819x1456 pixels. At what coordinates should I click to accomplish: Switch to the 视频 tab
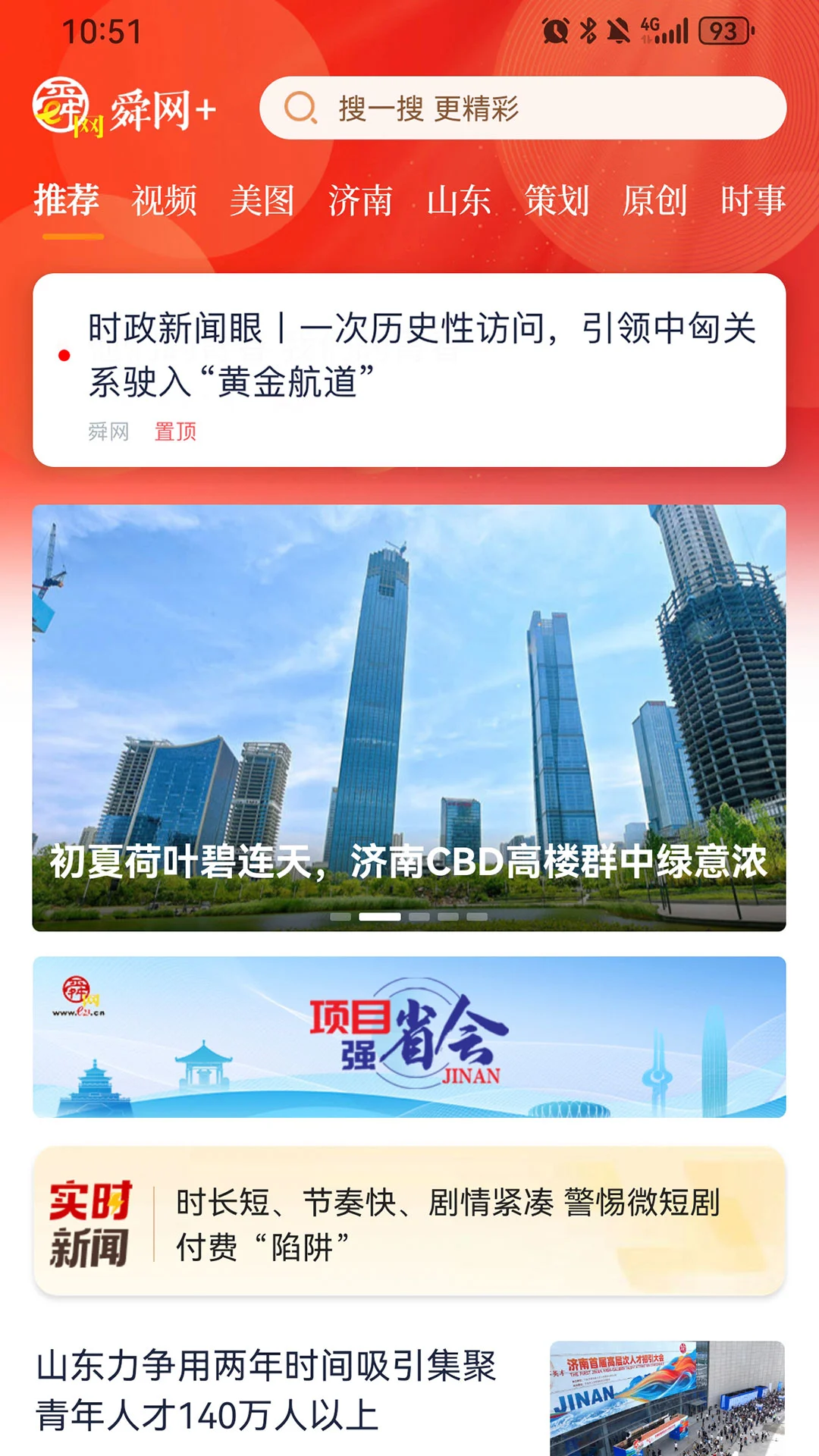(165, 201)
